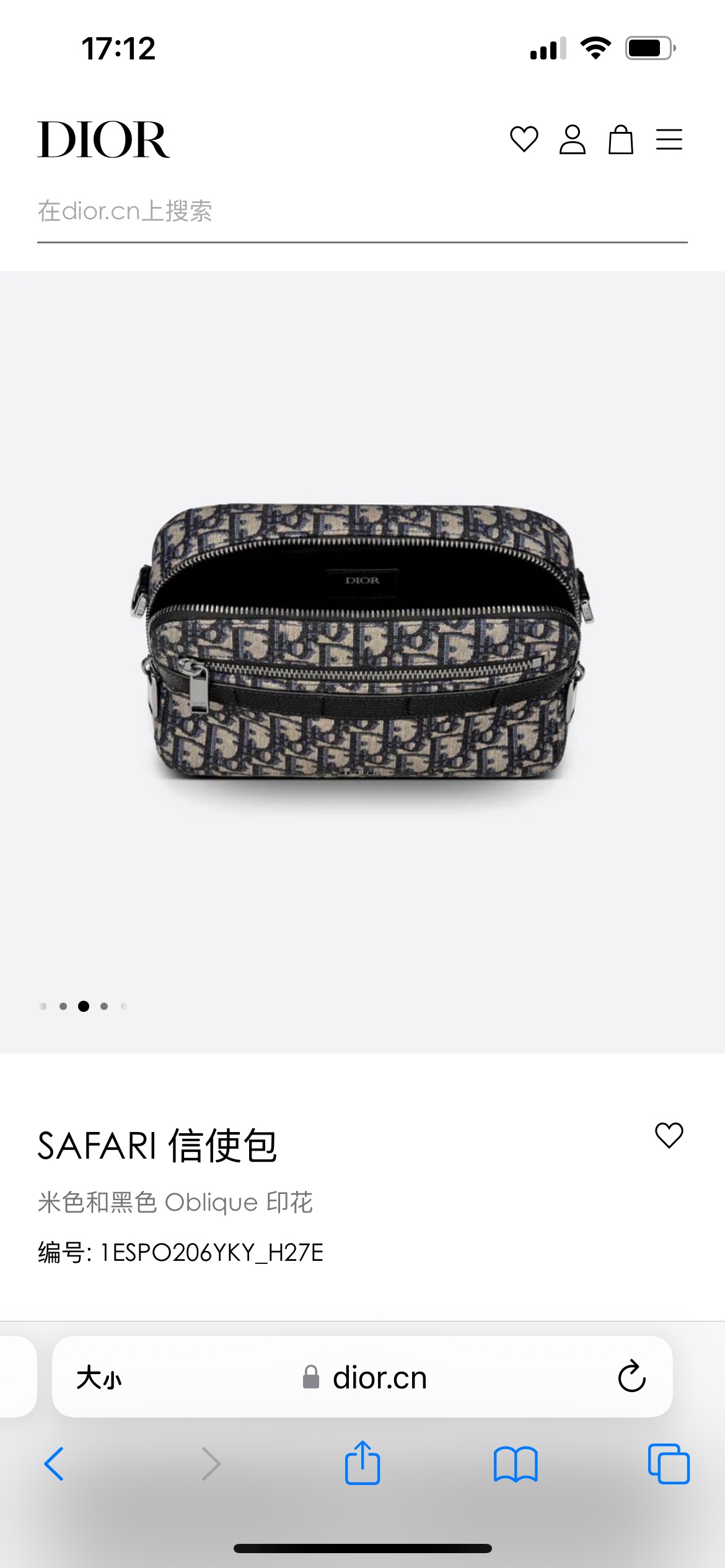725x1568 pixels.
Task: Add SAFARI 信使包 to wishlist
Action: tap(669, 1135)
